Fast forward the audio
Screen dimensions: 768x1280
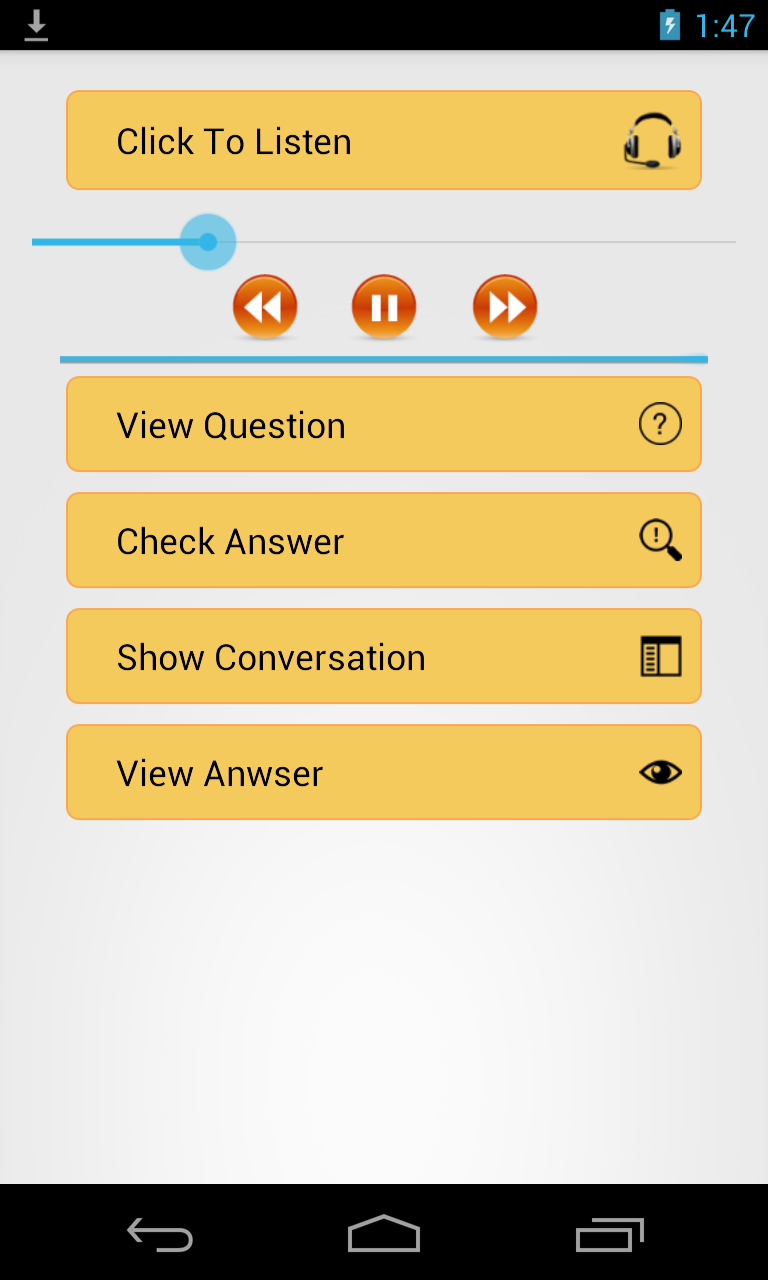point(505,307)
